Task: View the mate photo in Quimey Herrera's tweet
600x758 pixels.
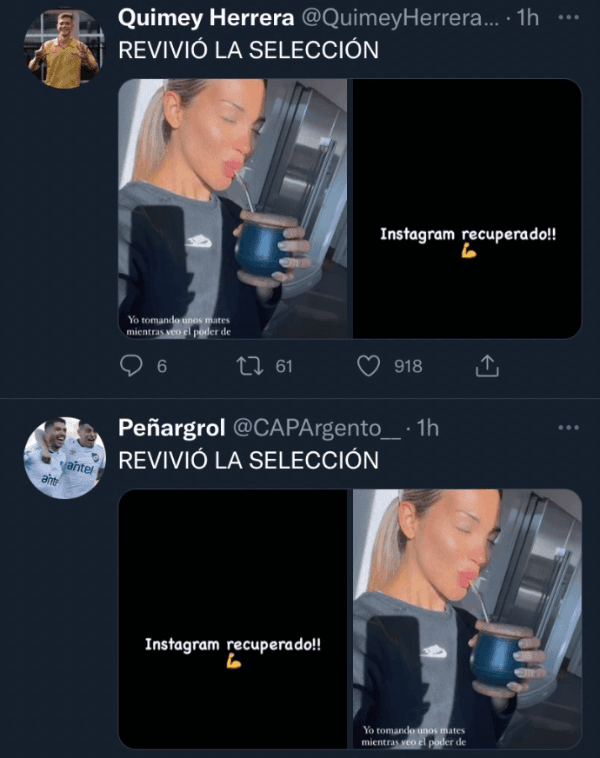Action: point(232,208)
